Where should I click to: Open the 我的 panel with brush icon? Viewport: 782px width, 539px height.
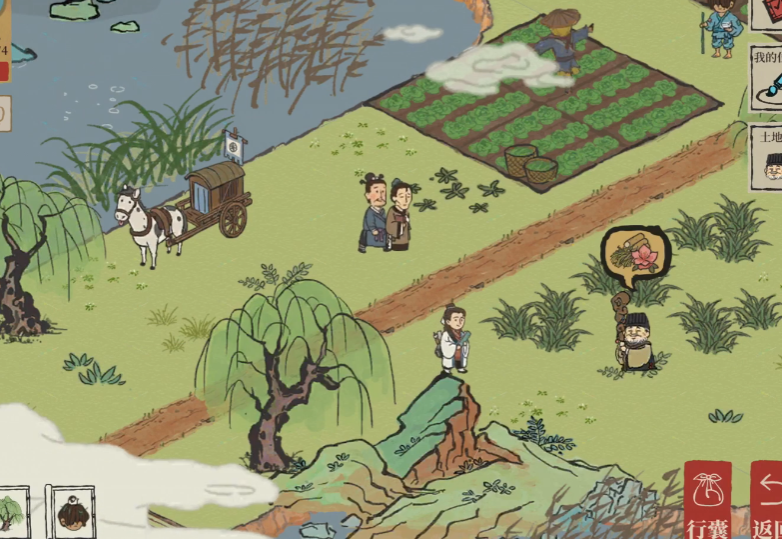point(766,77)
